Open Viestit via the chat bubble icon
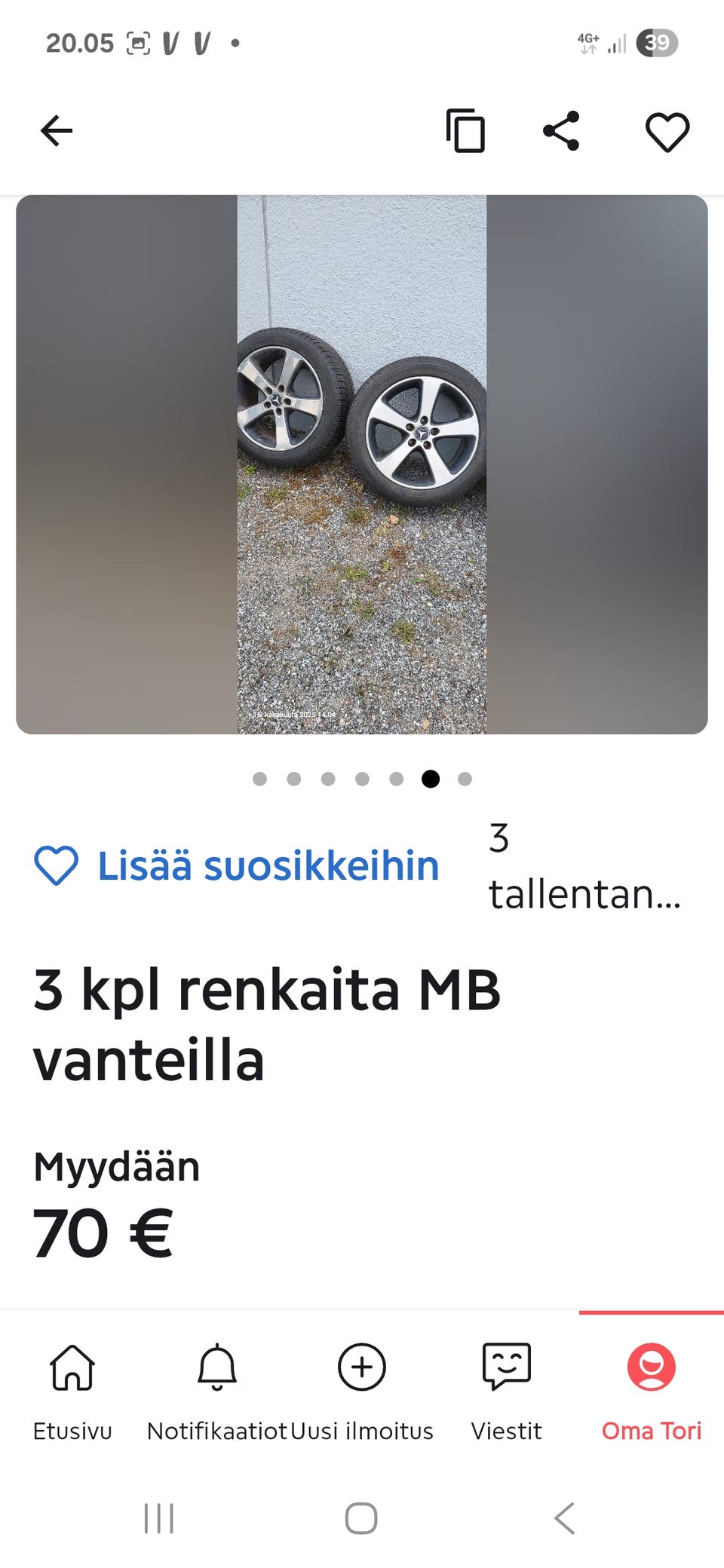Viewport: 724px width, 1568px height. tap(506, 1367)
